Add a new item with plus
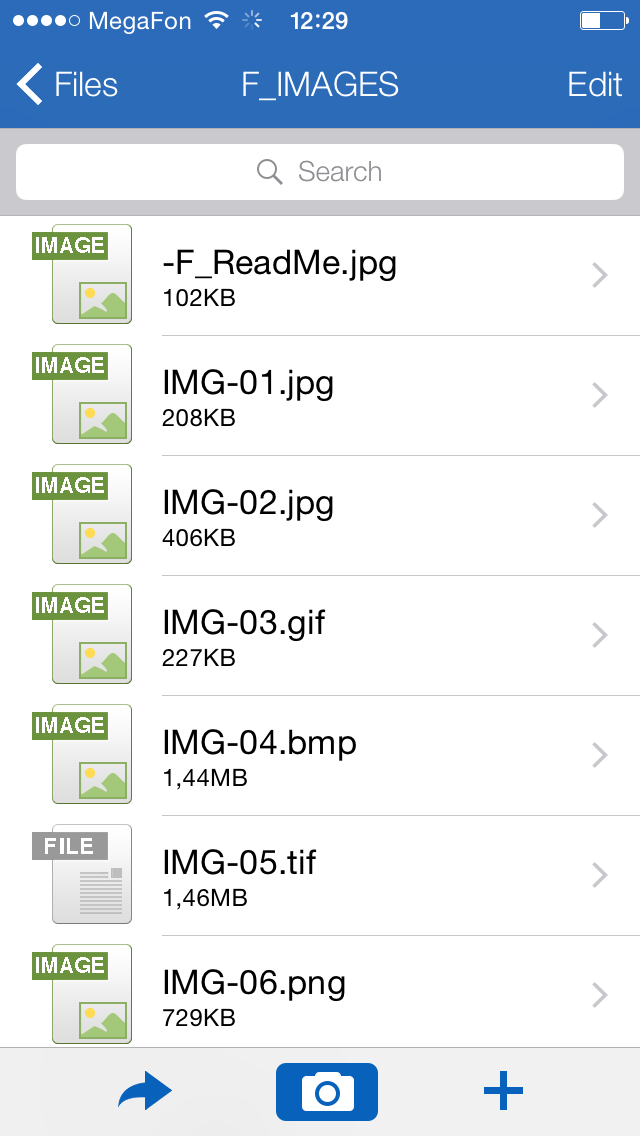Viewport: 640px width, 1136px height. click(x=503, y=1092)
